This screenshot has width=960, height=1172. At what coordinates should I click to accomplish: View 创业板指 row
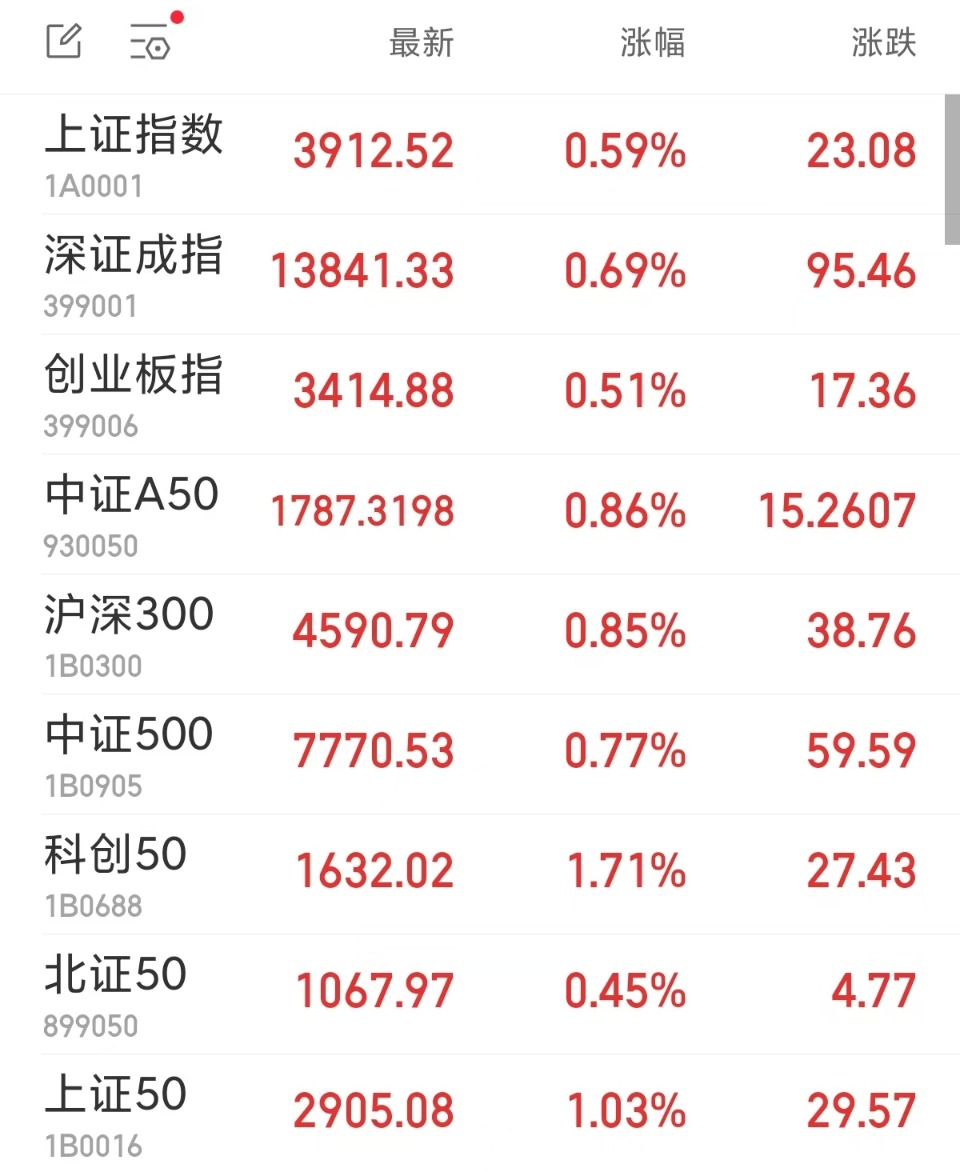480,394
